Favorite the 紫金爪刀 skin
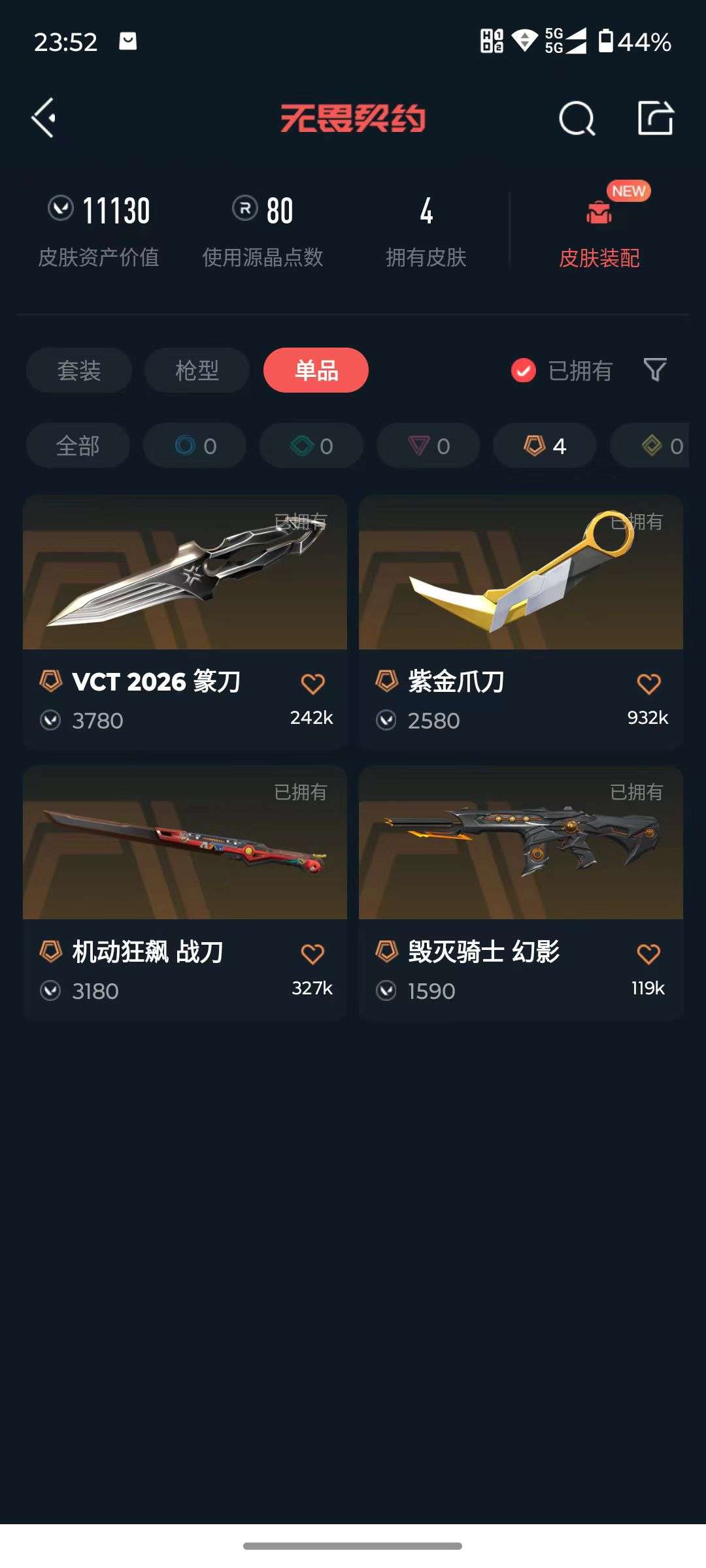The height and width of the screenshot is (1568, 706). (648, 681)
